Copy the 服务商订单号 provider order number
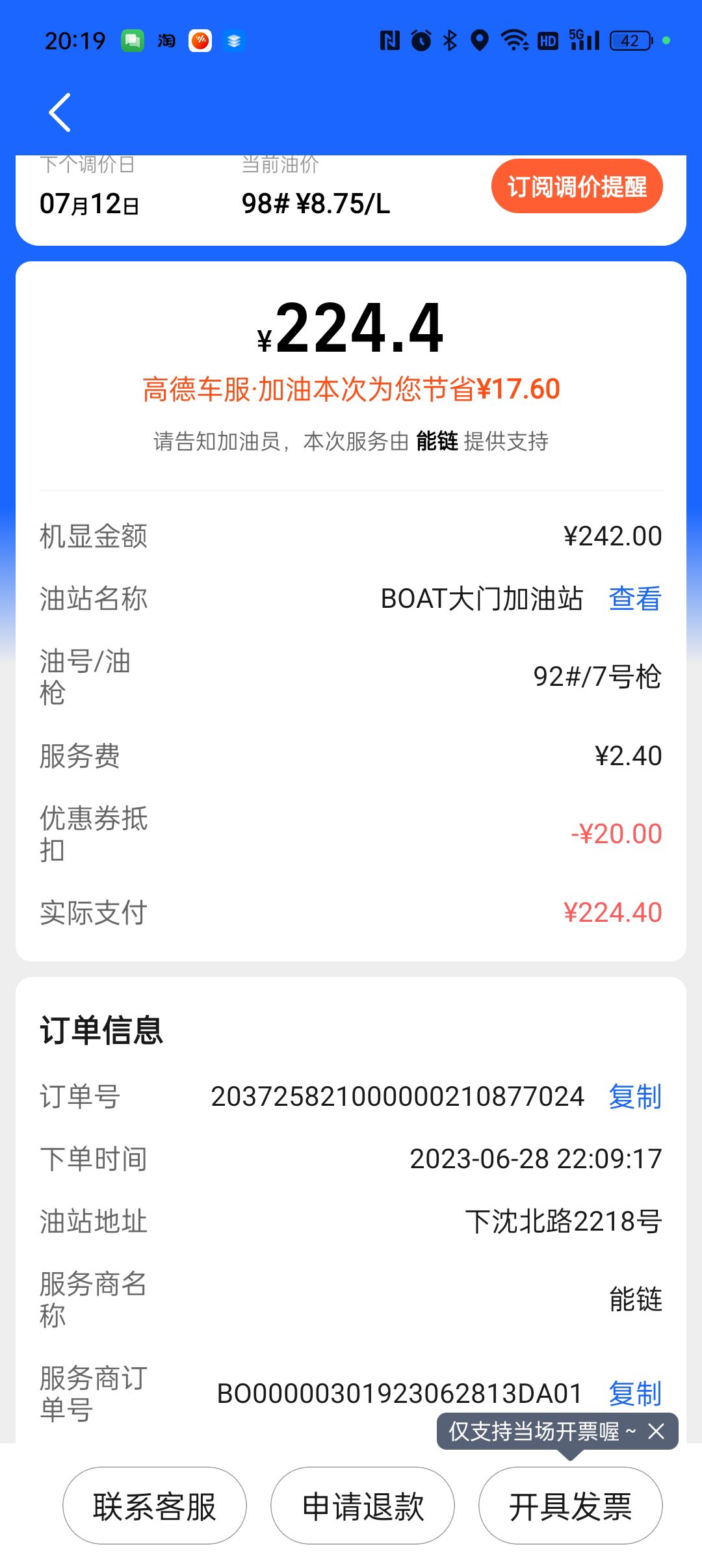Image resolution: width=702 pixels, height=1568 pixels. point(634,1393)
